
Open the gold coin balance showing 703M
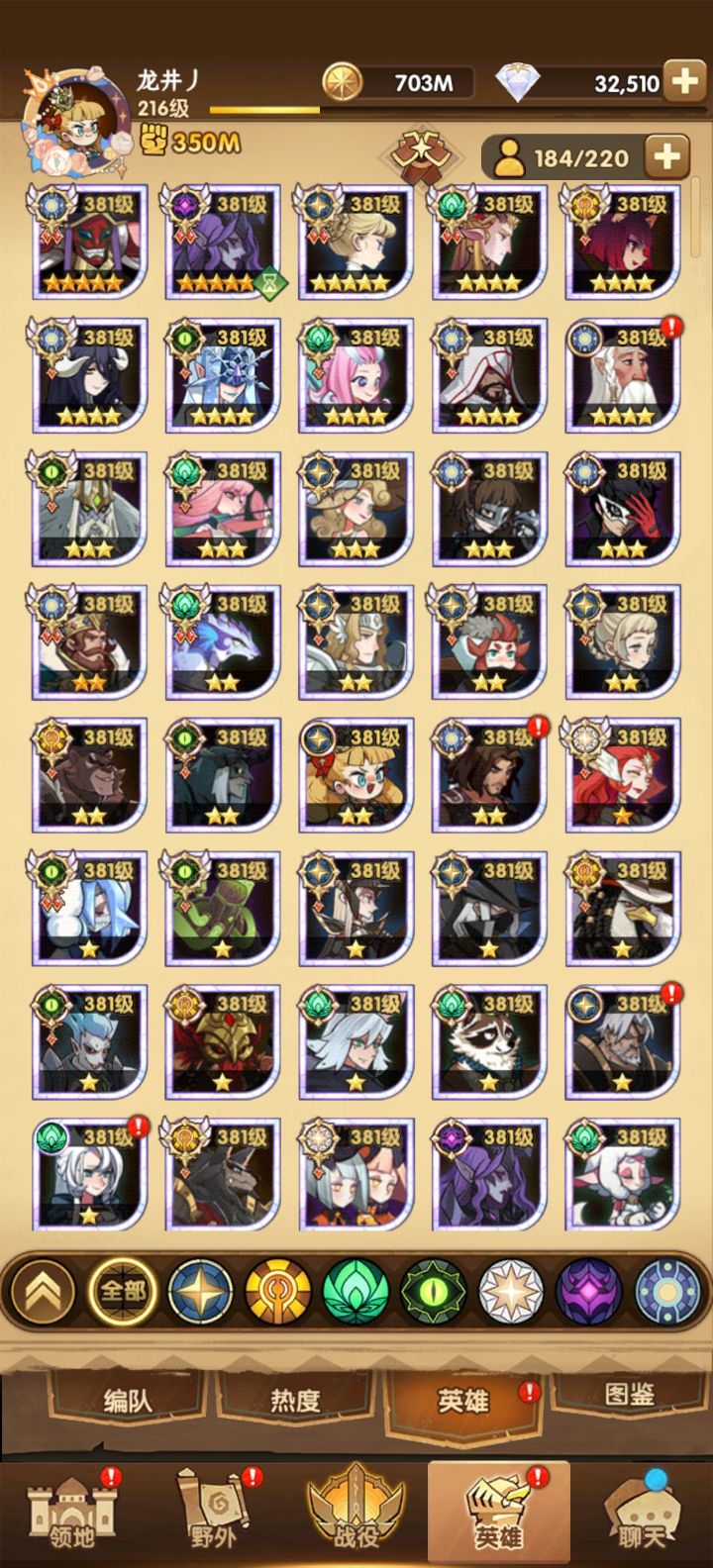pyautogui.click(x=396, y=83)
